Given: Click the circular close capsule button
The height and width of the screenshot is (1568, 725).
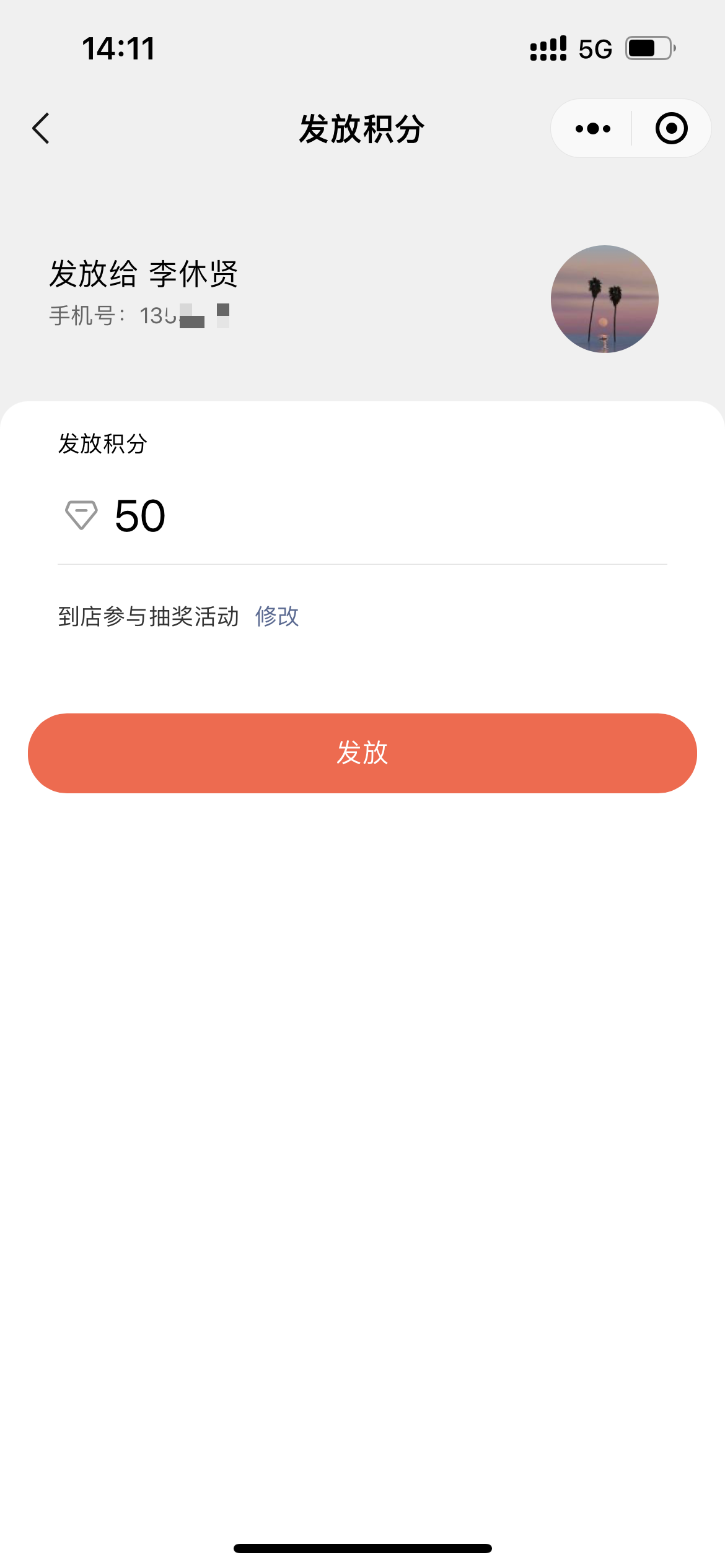Looking at the screenshot, I should tap(672, 128).
